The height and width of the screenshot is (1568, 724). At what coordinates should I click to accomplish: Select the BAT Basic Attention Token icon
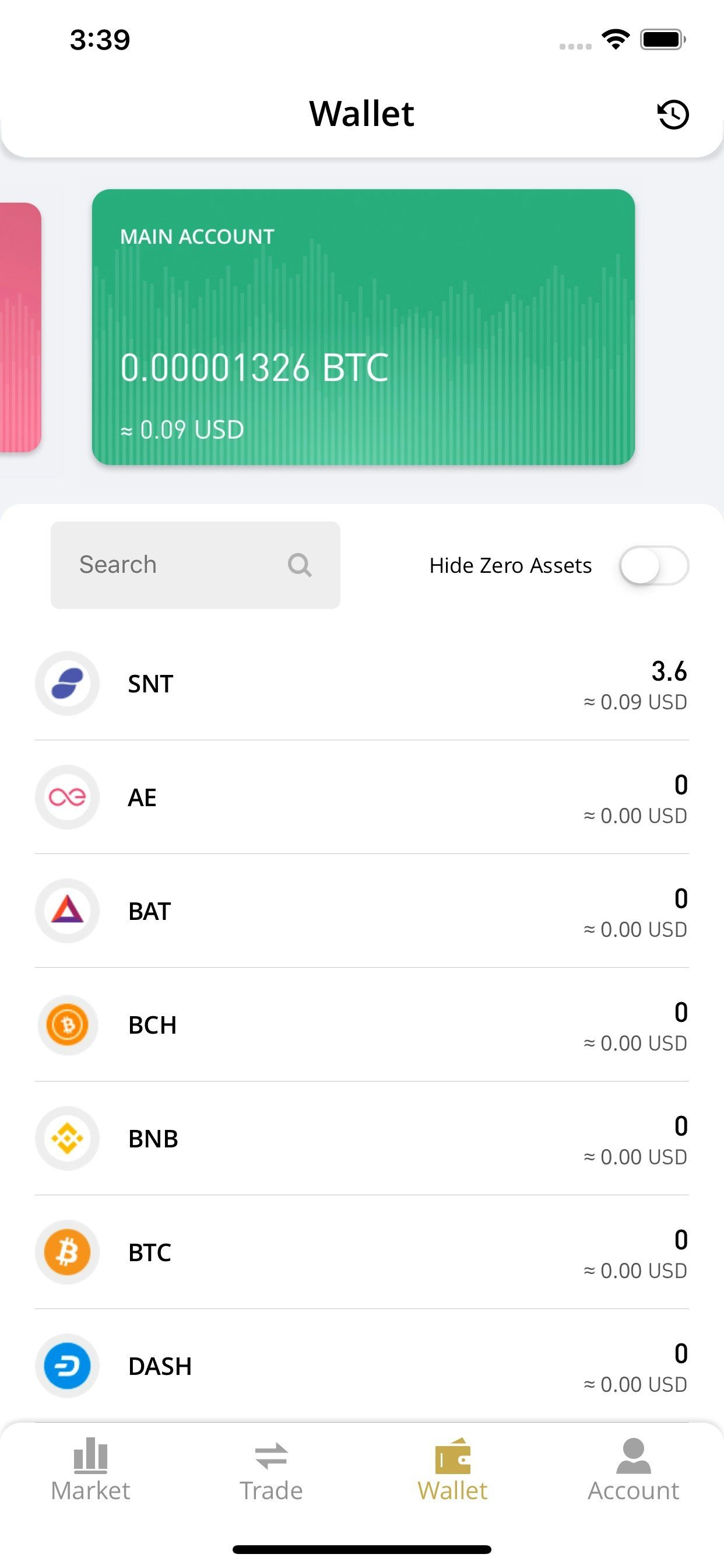click(x=67, y=911)
